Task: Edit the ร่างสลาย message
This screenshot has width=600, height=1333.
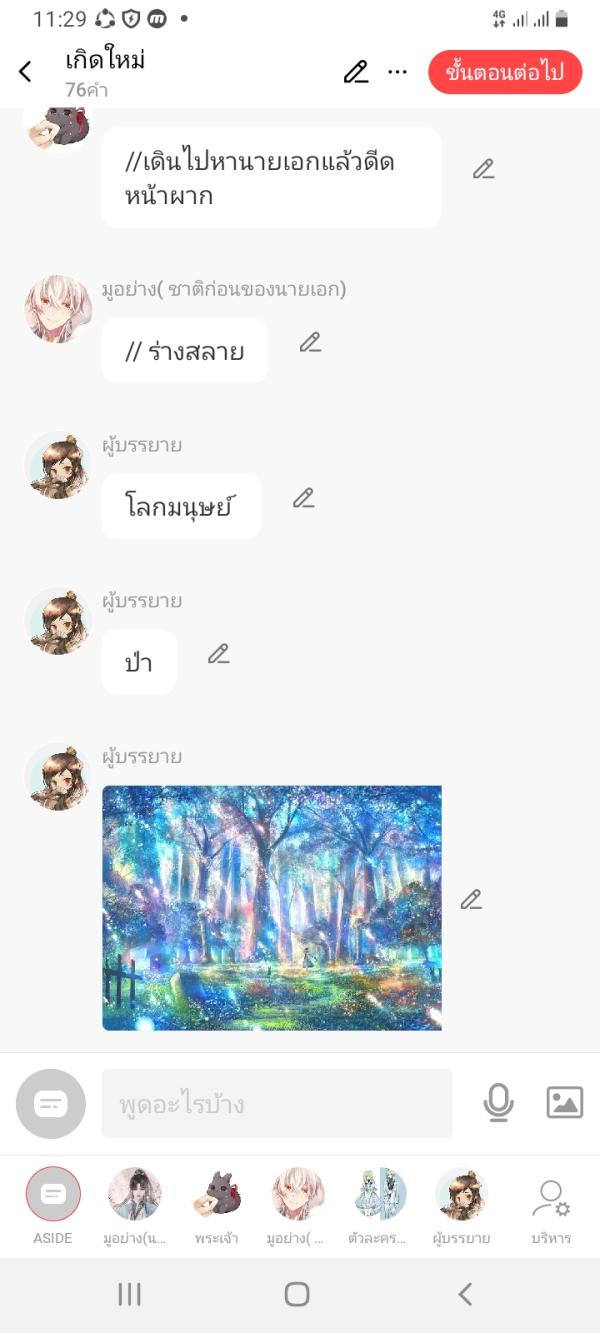Action: (x=311, y=343)
